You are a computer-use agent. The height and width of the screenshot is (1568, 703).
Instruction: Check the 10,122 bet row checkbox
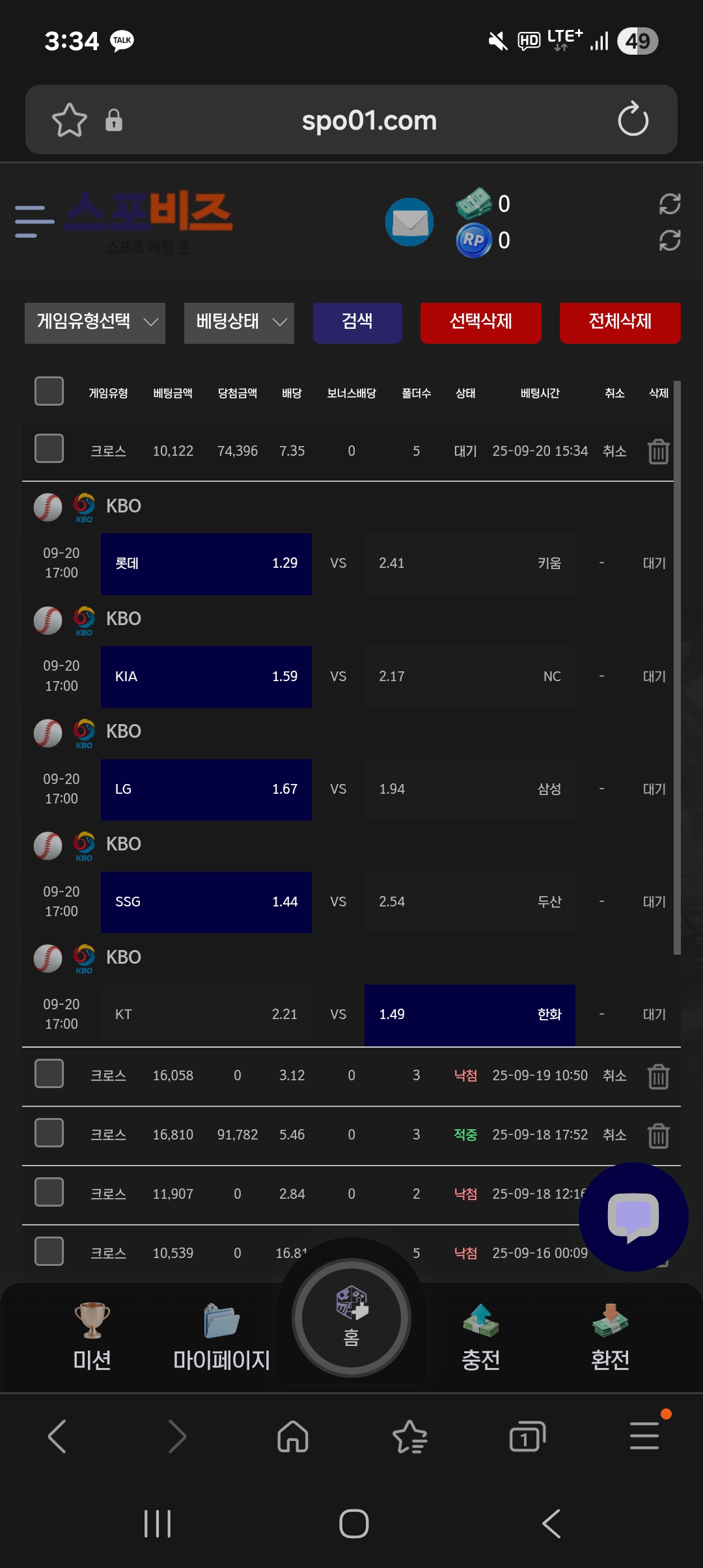pyautogui.click(x=49, y=449)
